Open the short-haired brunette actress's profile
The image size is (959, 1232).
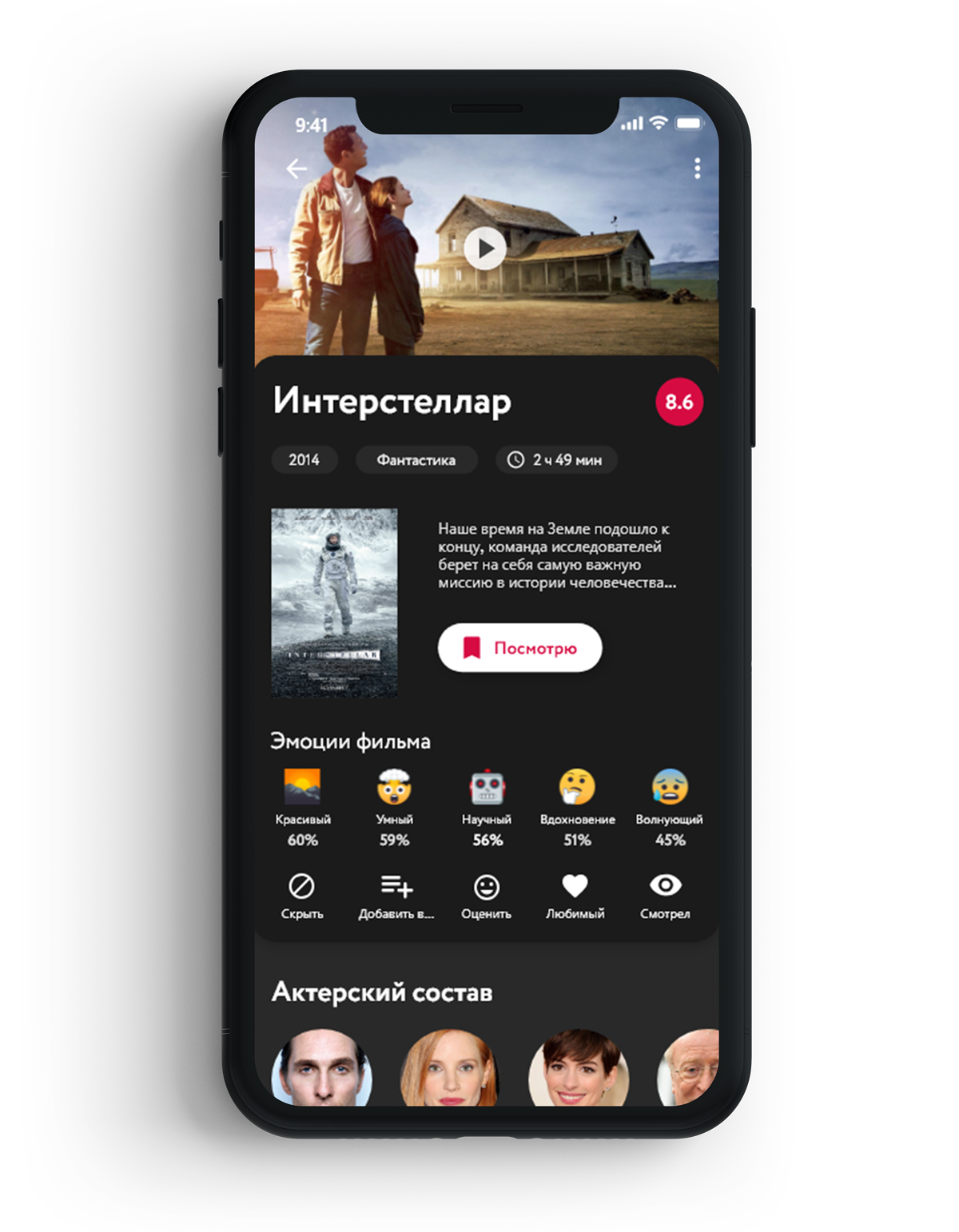[579, 1068]
